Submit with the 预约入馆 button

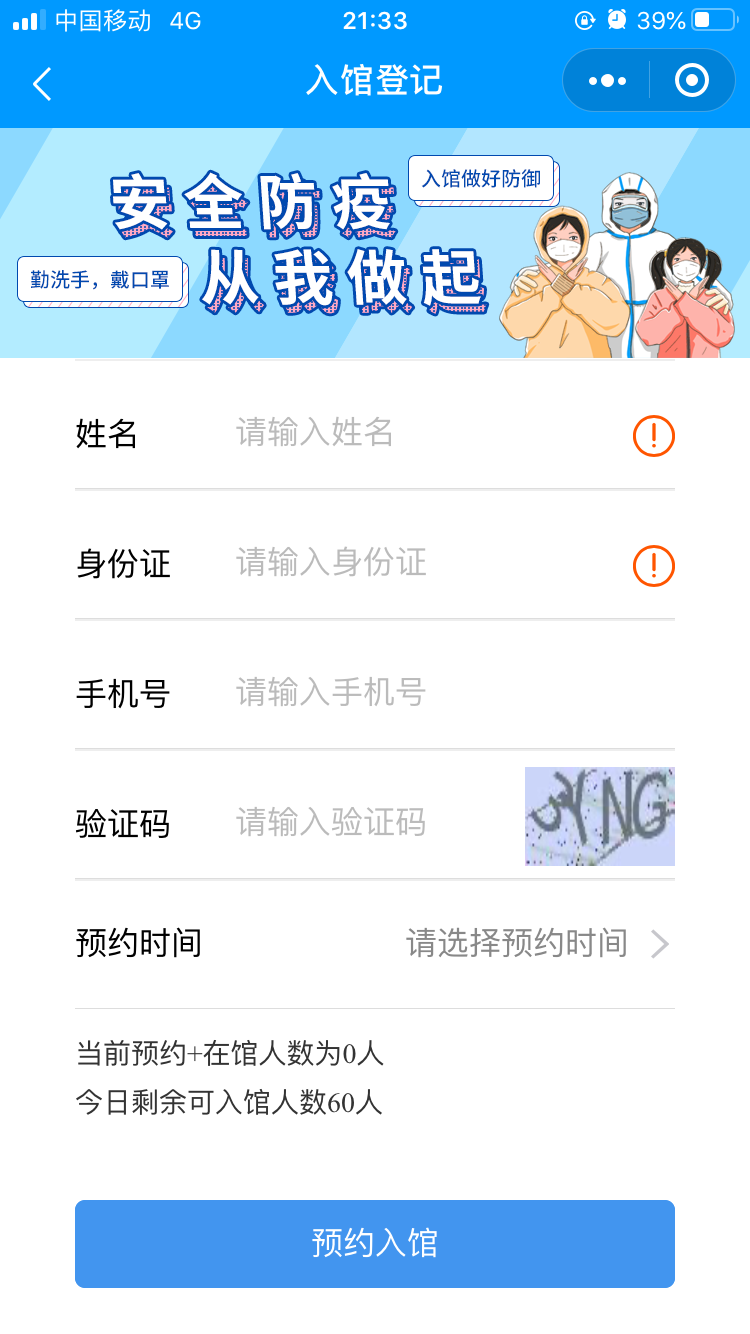(375, 1243)
